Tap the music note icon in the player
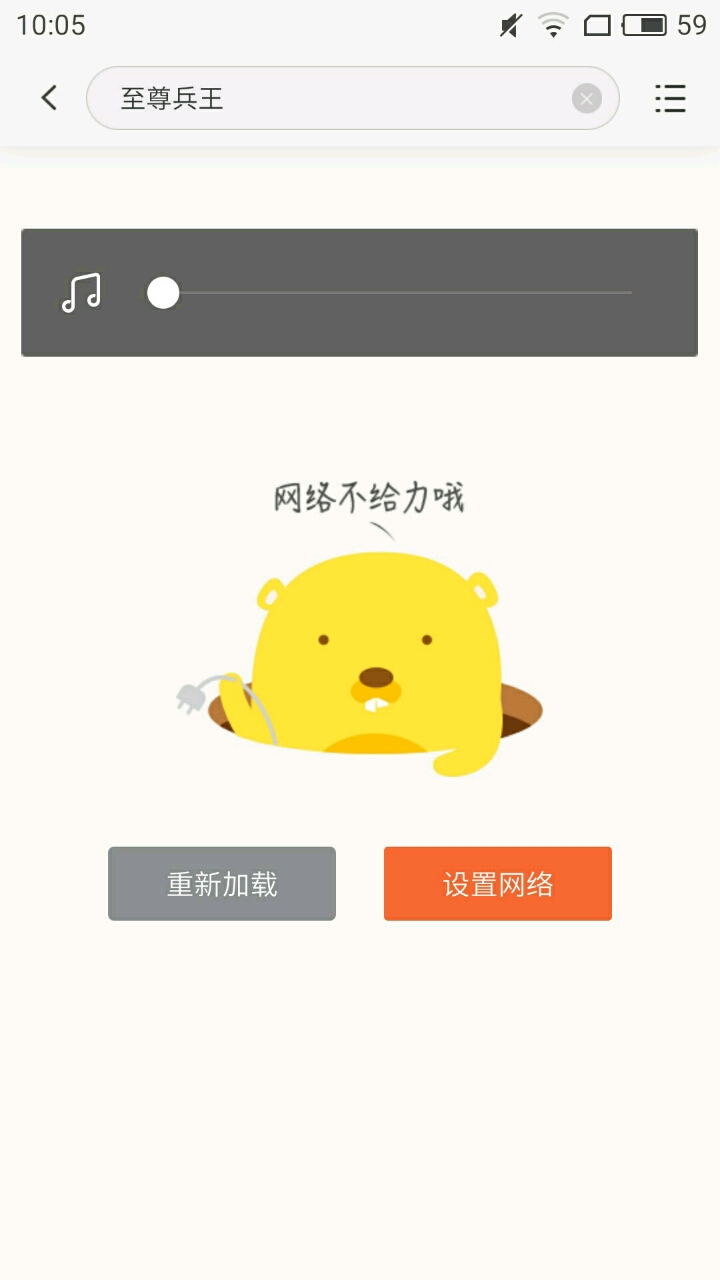720x1280 pixels. point(81,293)
